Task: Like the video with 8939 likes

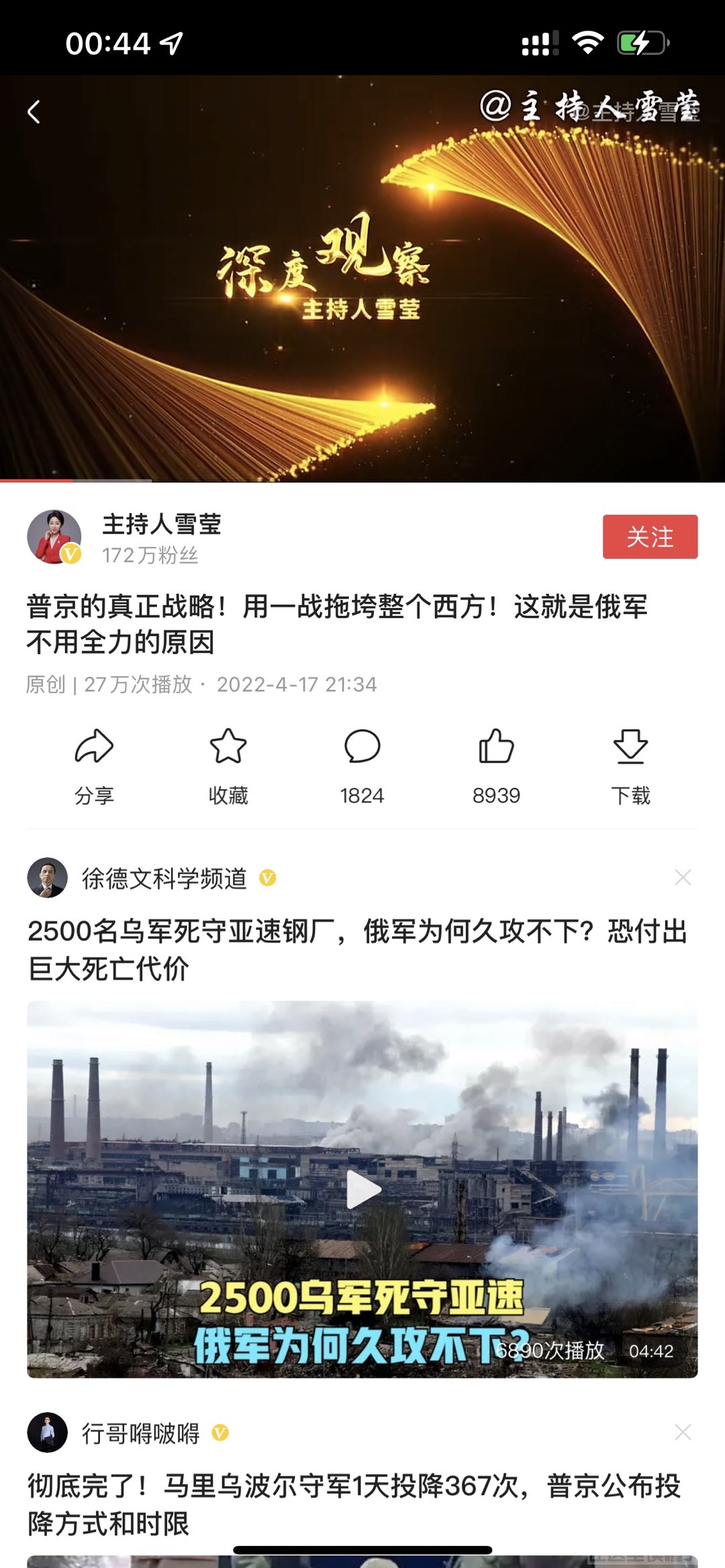Action: [496, 765]
